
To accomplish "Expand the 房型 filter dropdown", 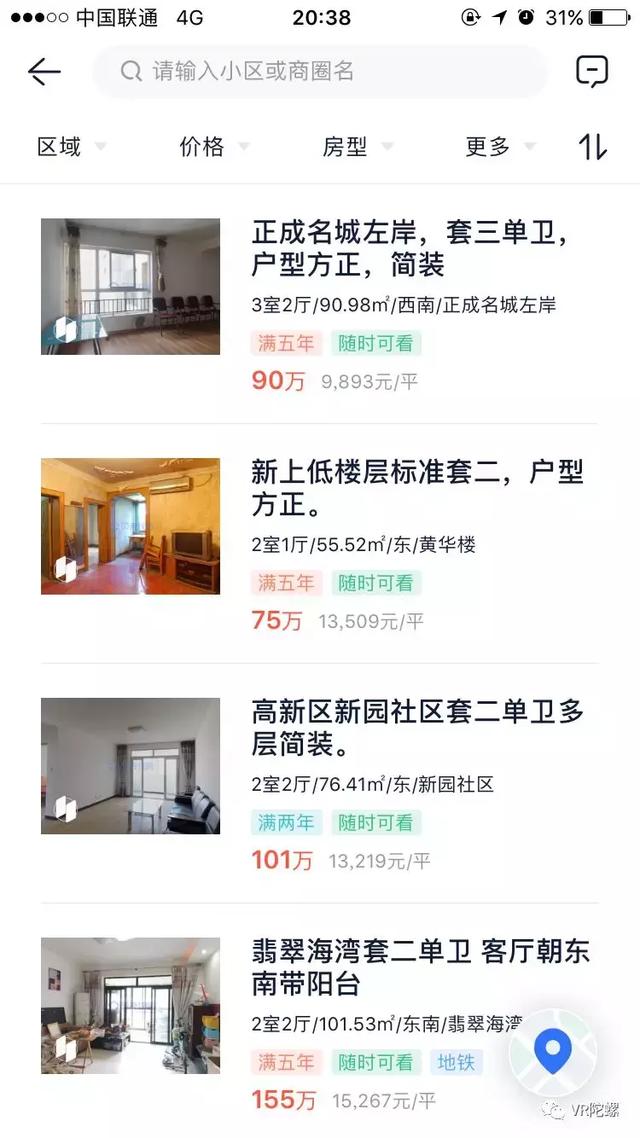I will [356, 147].
